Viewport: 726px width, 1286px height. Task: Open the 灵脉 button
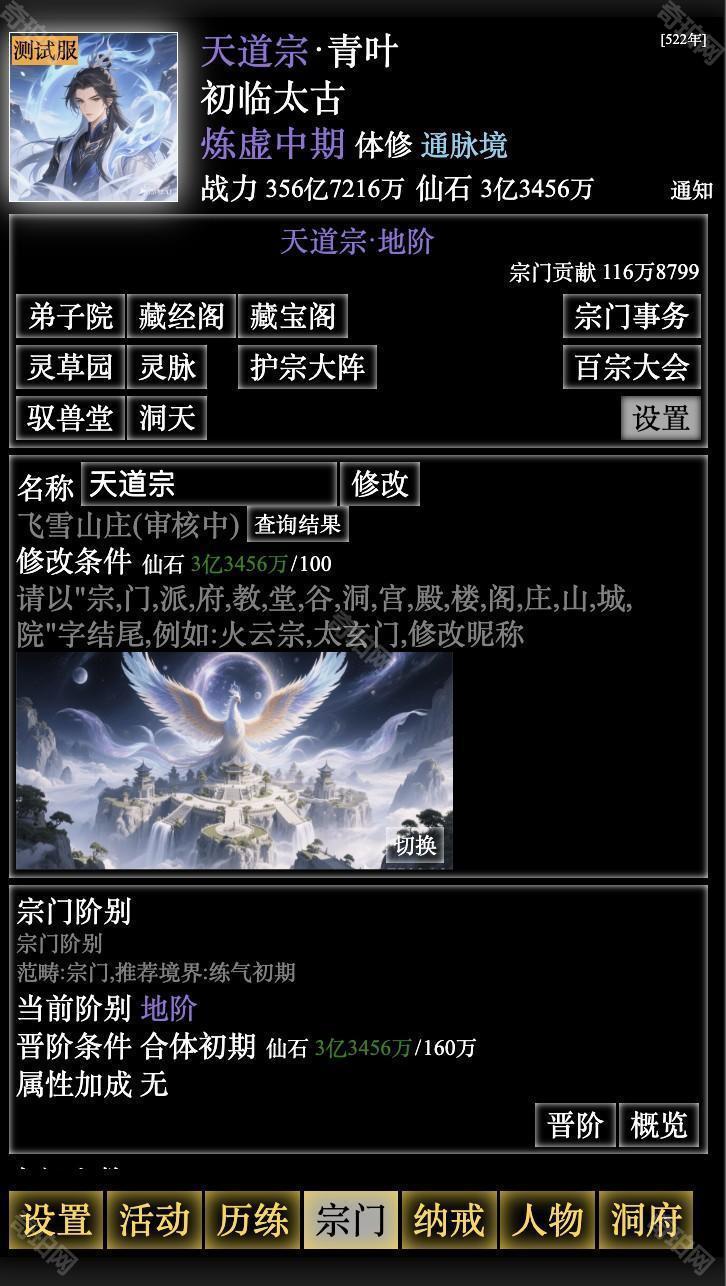pyautogui.click(x=167, y=367)
